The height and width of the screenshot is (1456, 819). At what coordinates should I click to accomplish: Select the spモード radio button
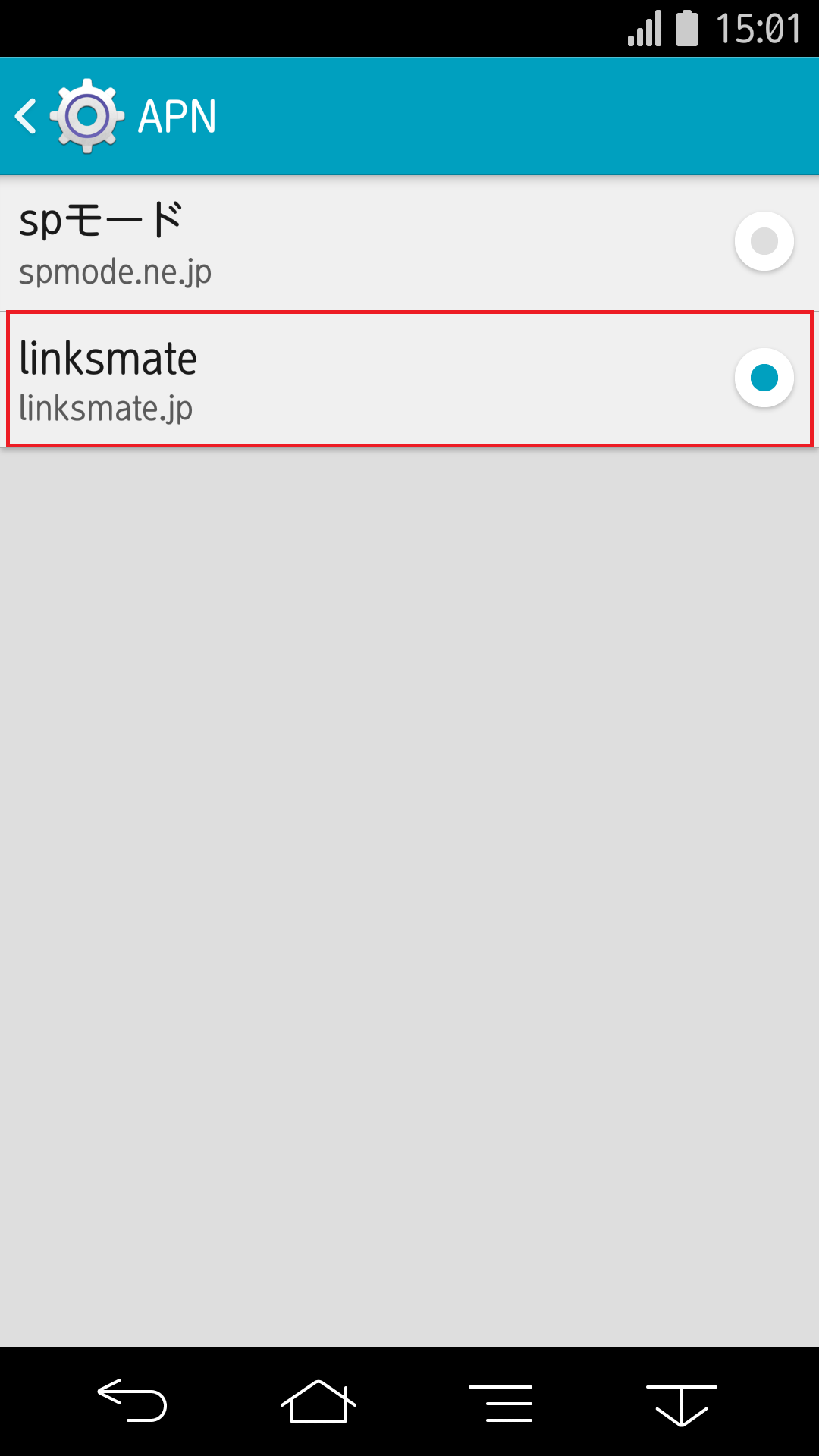pos(764,241)
